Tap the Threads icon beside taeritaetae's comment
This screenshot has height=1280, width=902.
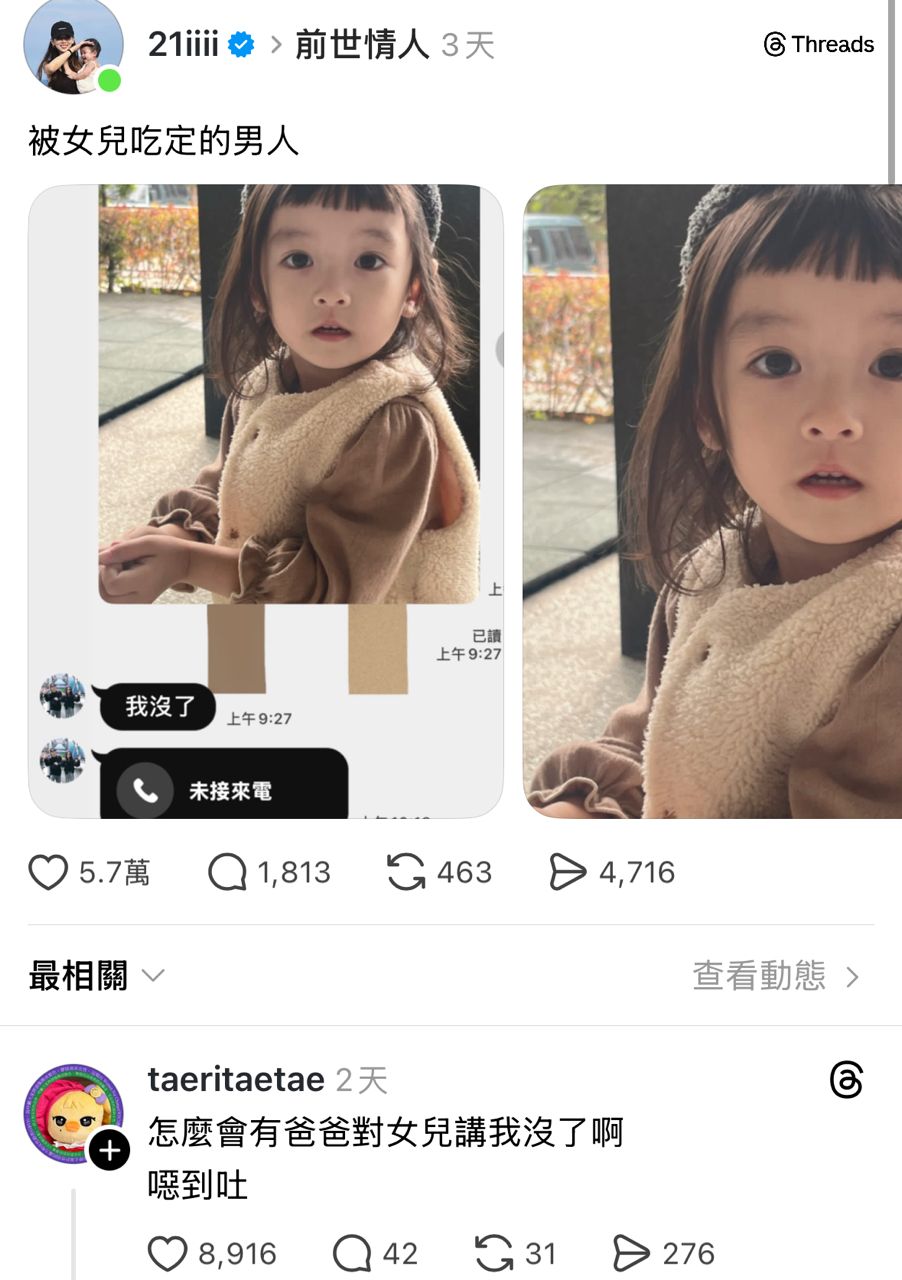click(x=846, y=1080)
